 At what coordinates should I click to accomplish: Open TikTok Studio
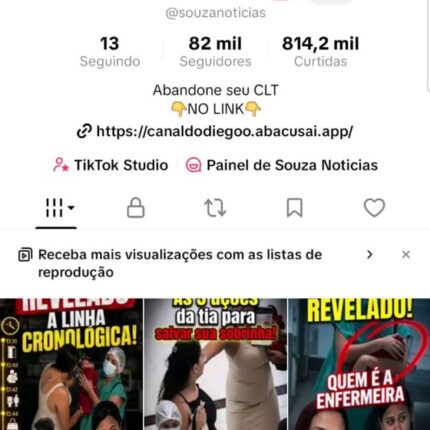coord(110,165)
